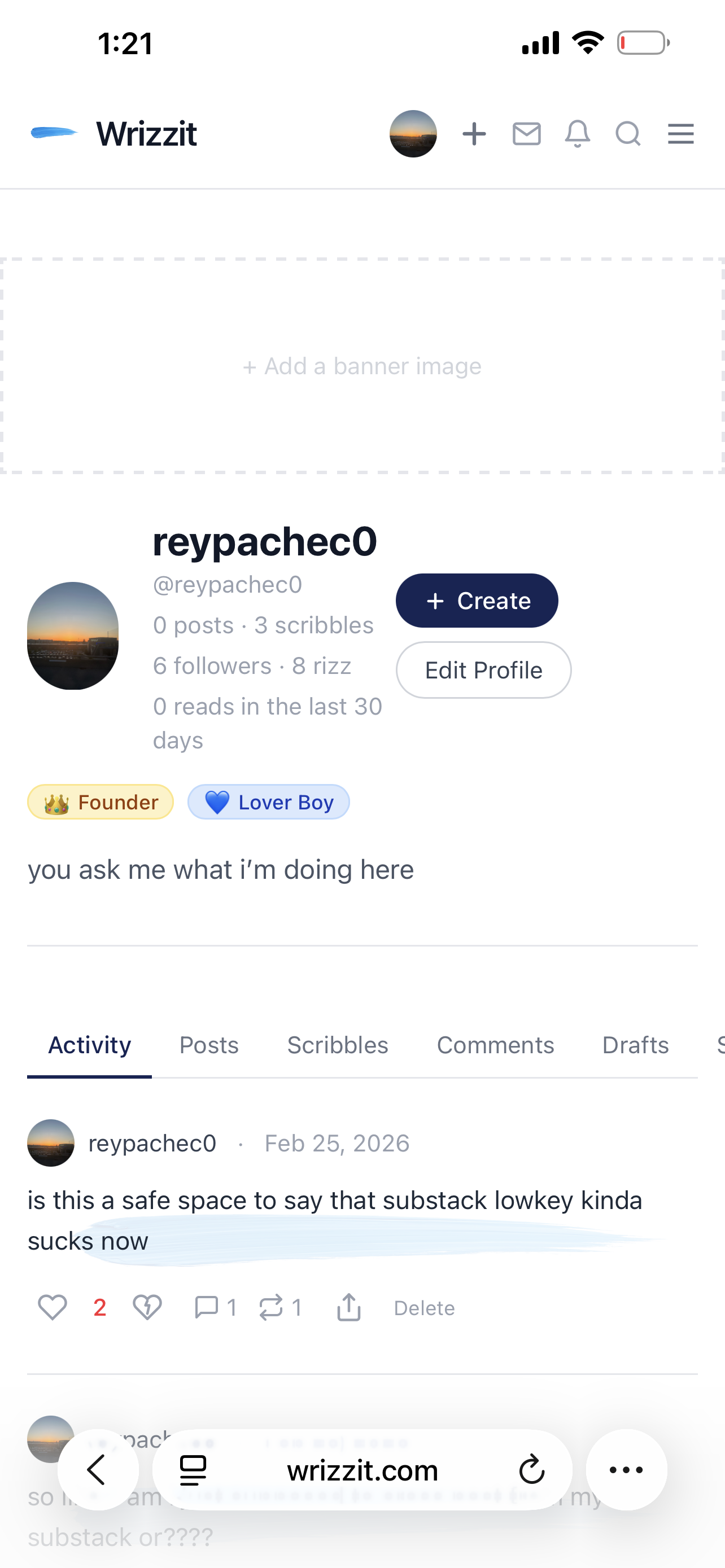
Task: Open the Wrizzit home logo
Action: (115, 133)
